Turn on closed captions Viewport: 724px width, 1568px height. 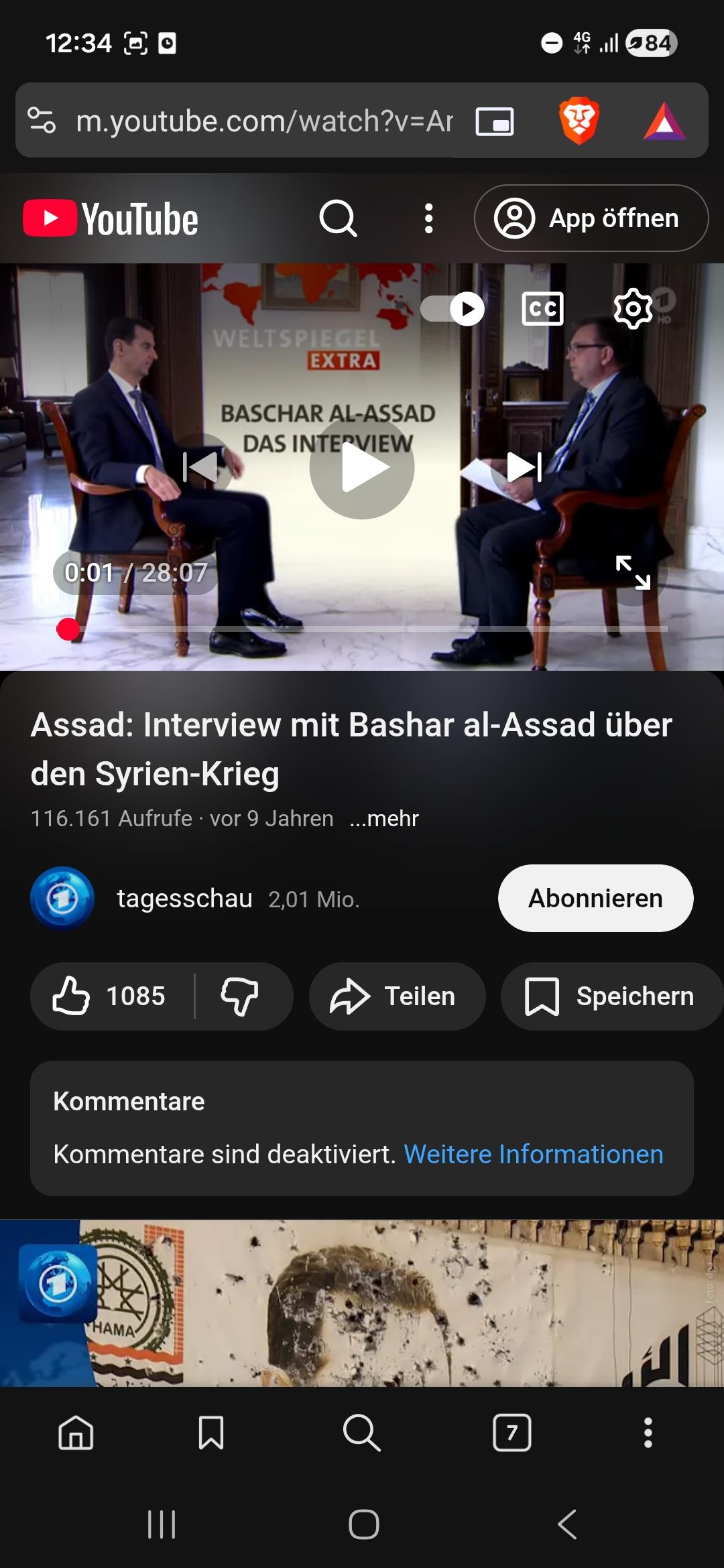coord(542,309)
